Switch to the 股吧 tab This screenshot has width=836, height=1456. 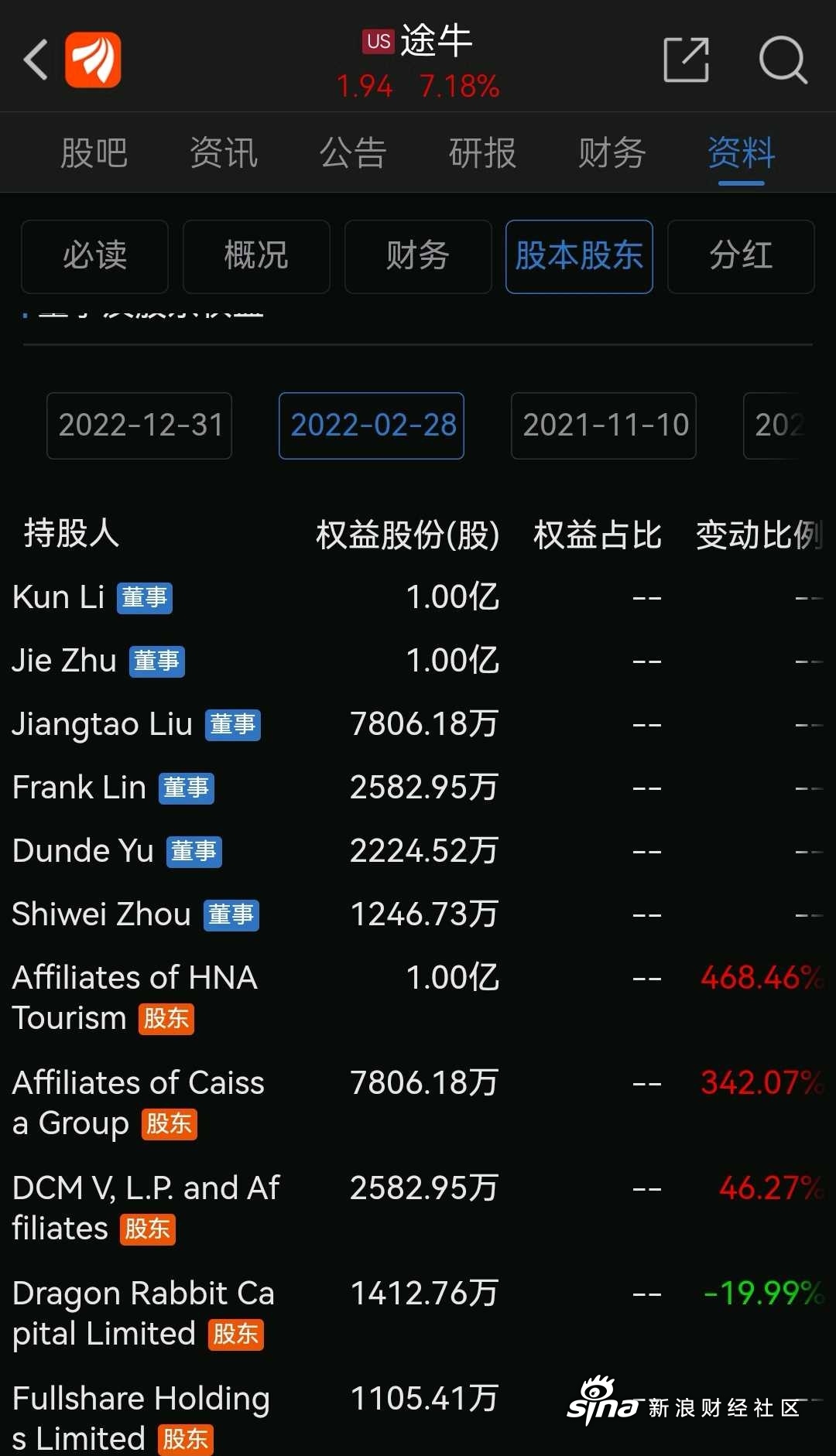coord(94,153)
